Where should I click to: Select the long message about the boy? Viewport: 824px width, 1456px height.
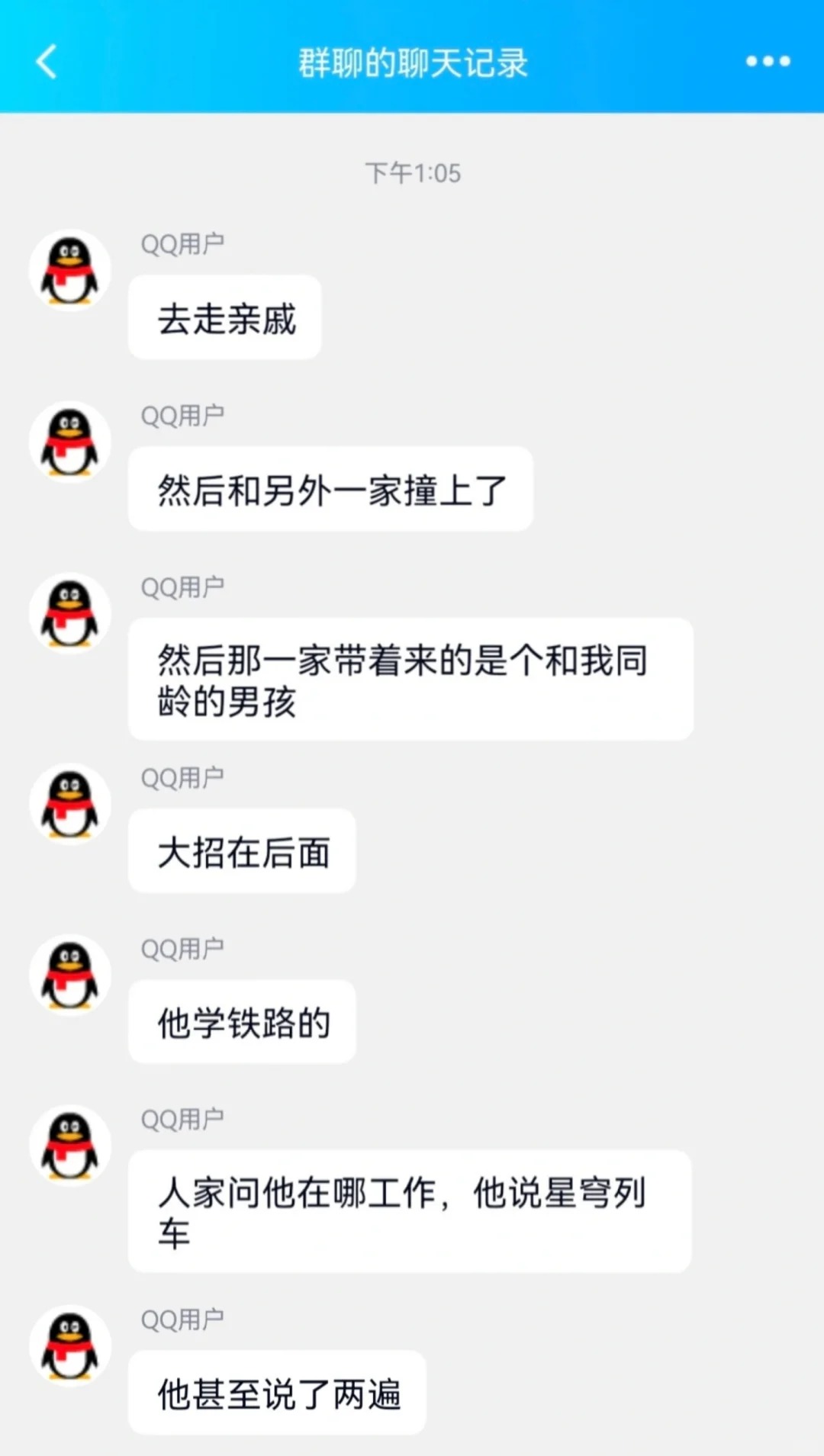tap(410, 679)
